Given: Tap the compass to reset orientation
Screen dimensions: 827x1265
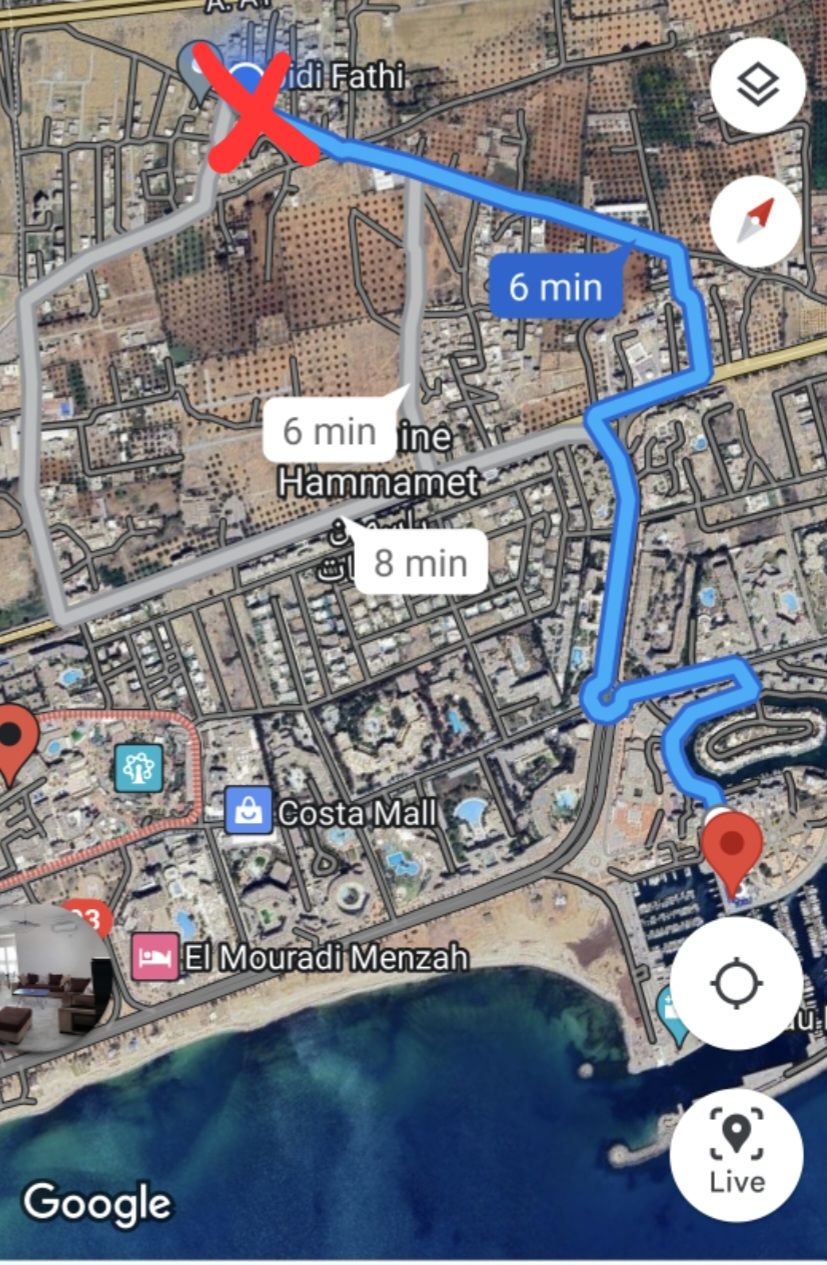Looking at the screenshot, I should point(755,221).
